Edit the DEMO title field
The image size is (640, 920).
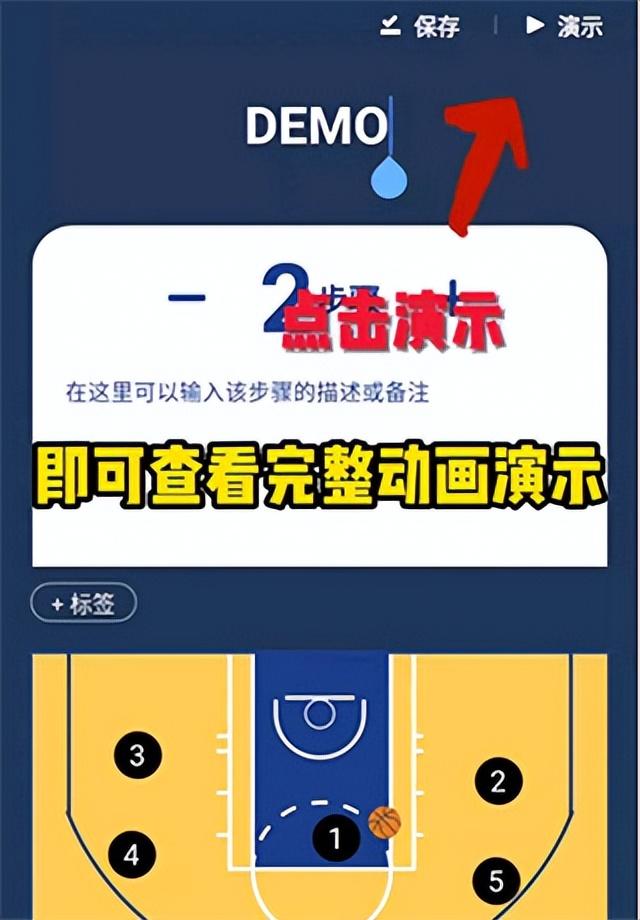click(316, 125)
